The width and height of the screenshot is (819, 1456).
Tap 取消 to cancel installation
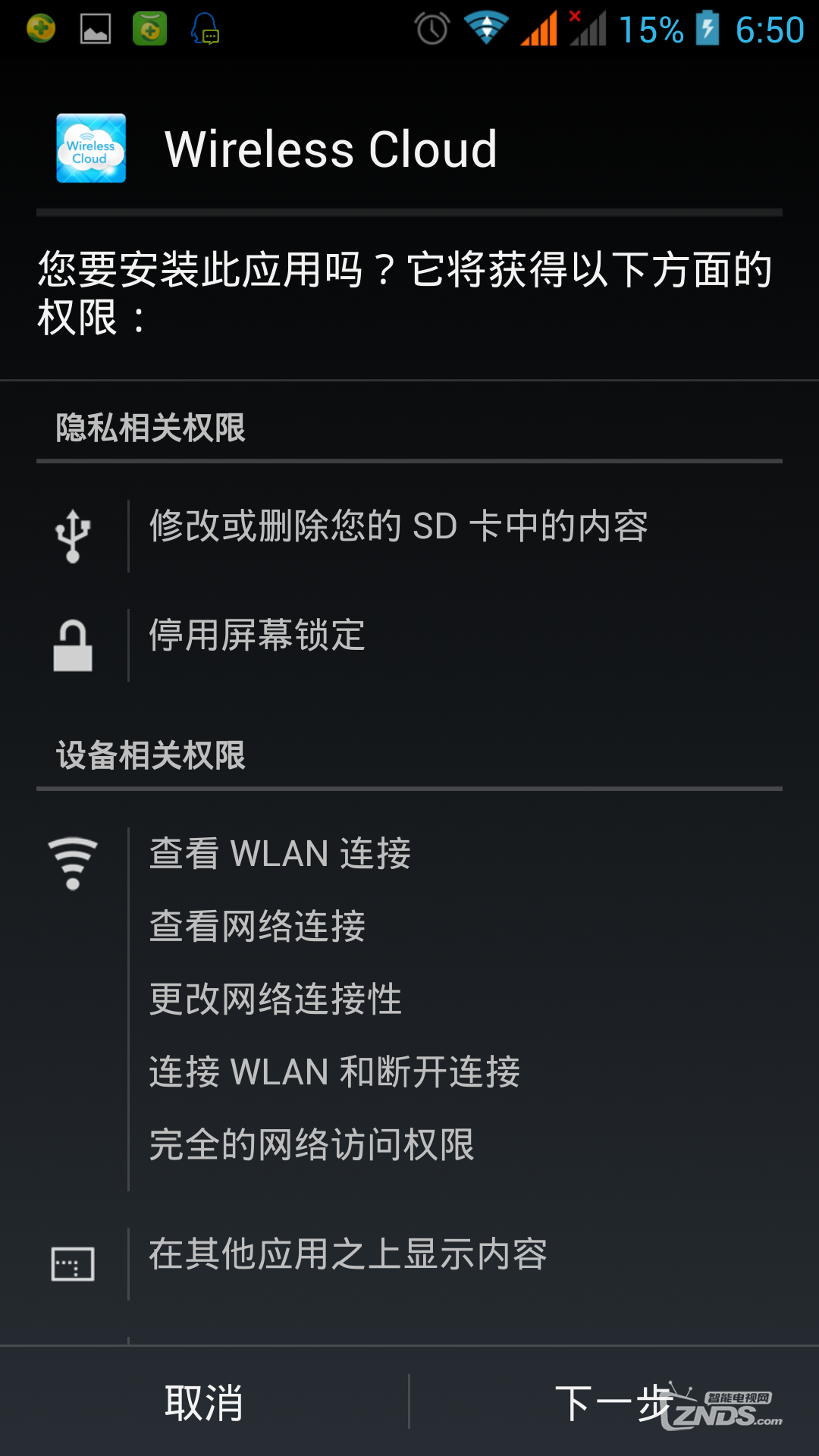click(x=204, y=1402)
